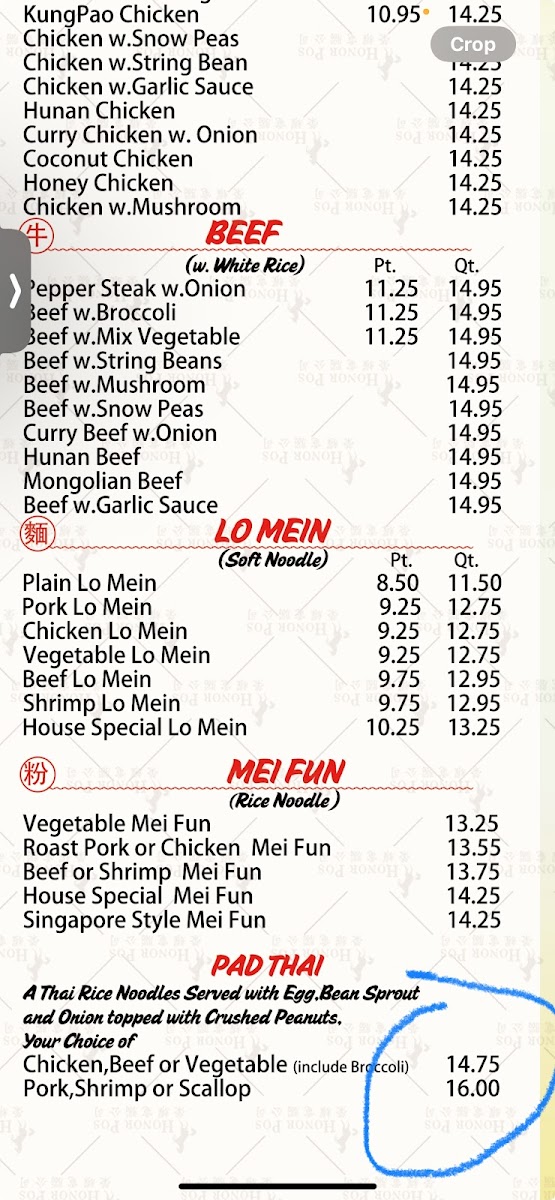Tap the Crop button
Screen dimensions: 555x1200
click(473, 44)
